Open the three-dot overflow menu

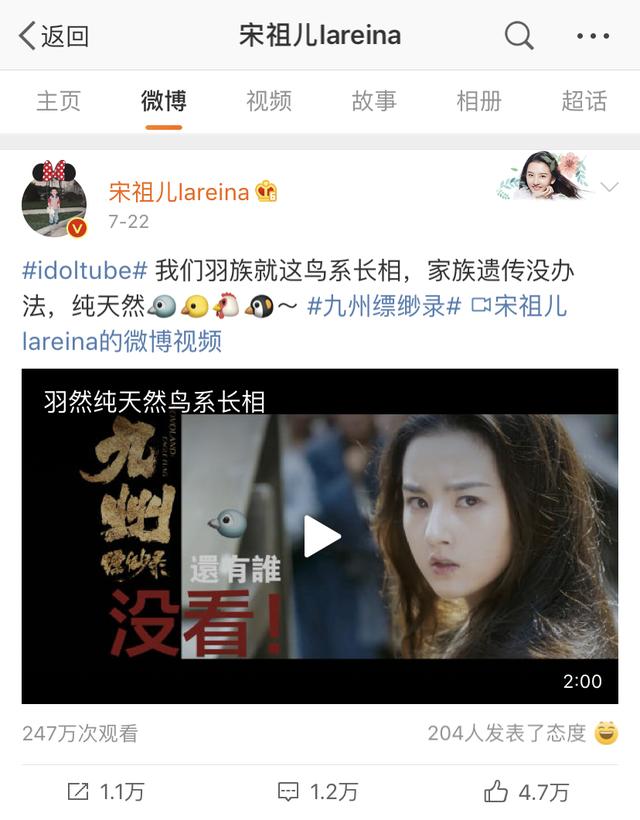point(592,37)
